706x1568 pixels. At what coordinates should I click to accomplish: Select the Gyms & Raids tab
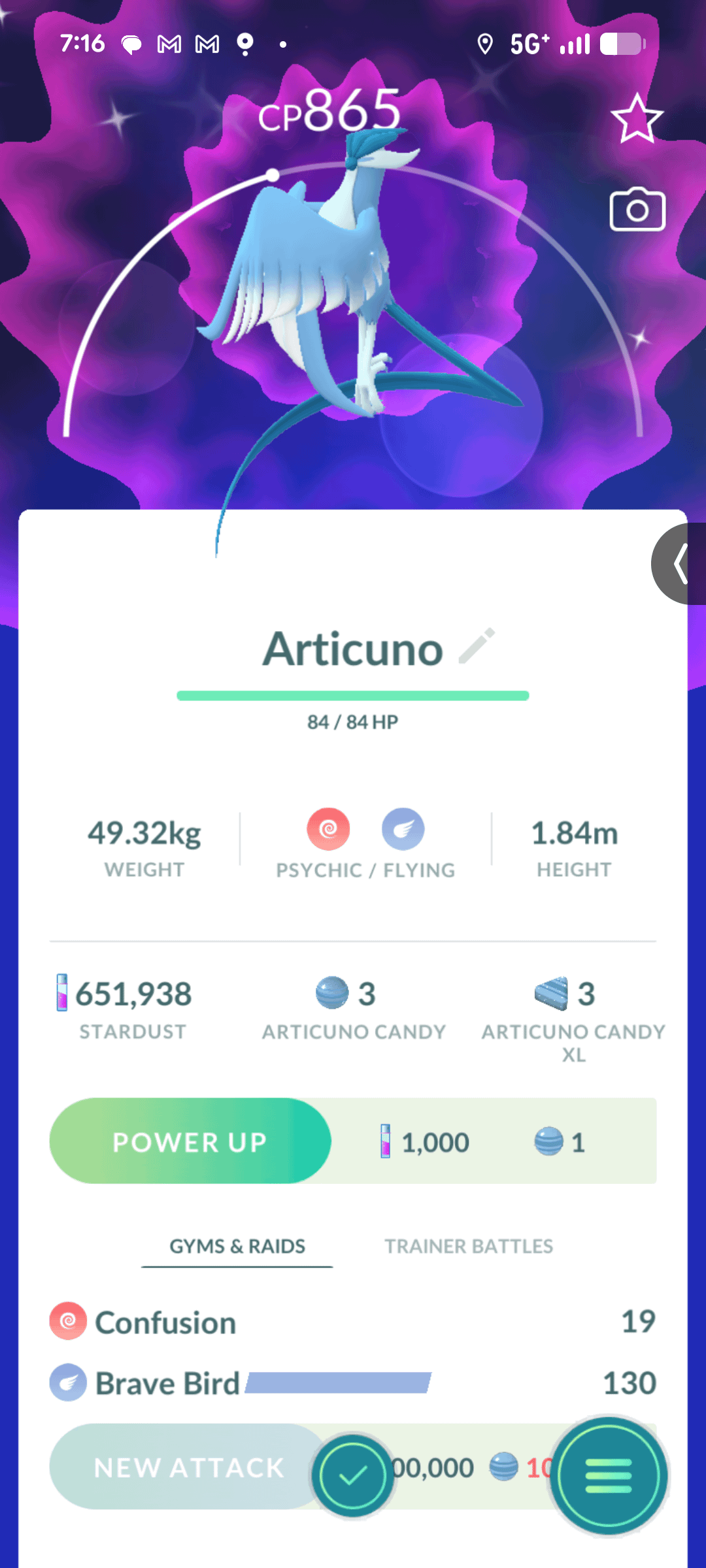237,1247
